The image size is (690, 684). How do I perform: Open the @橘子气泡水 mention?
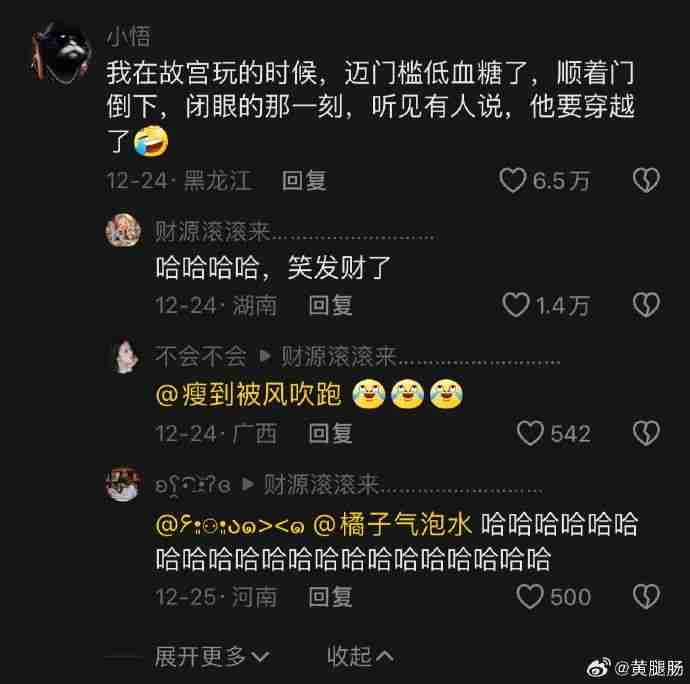394,524
